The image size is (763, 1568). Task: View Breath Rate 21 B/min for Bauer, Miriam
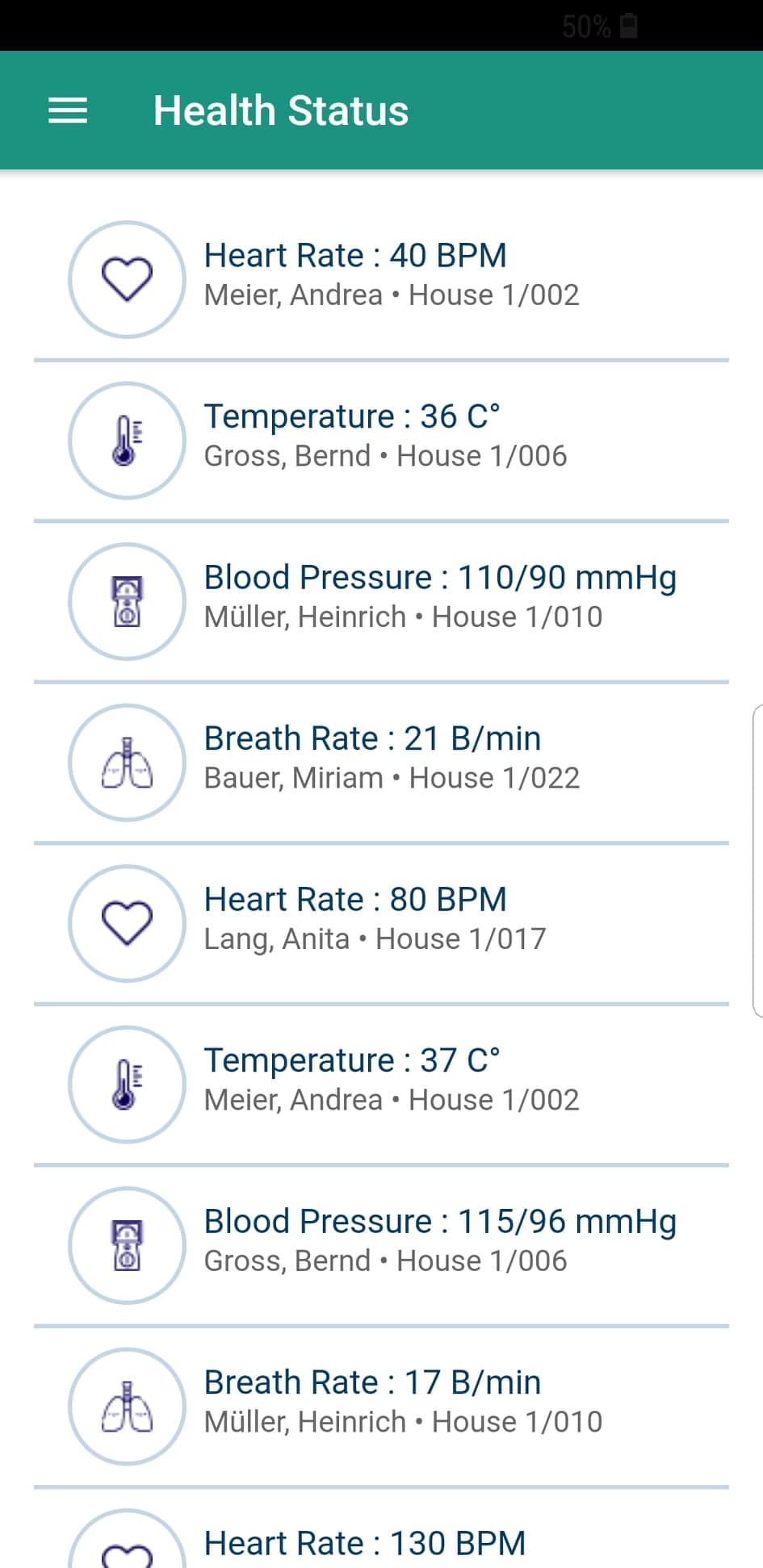click(381, 759)
